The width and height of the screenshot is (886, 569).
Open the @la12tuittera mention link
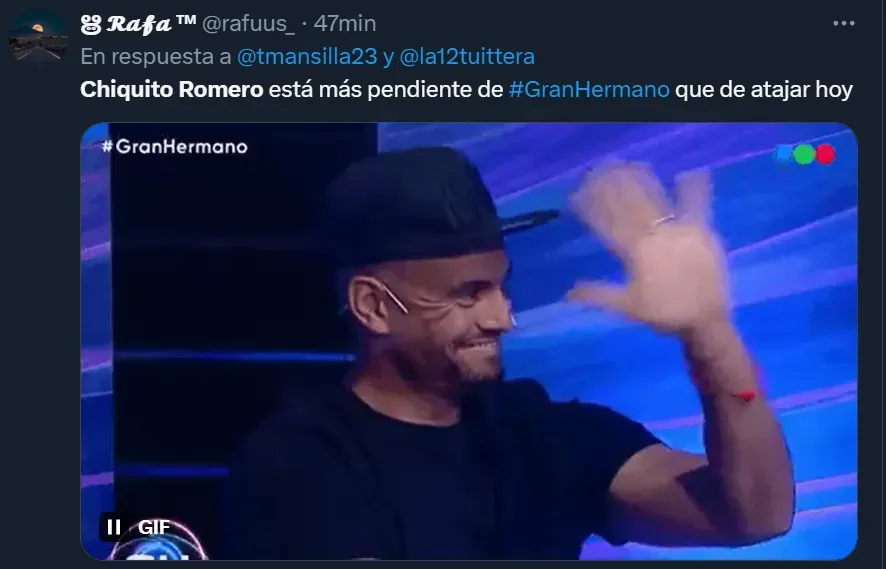tap(467, 56)
